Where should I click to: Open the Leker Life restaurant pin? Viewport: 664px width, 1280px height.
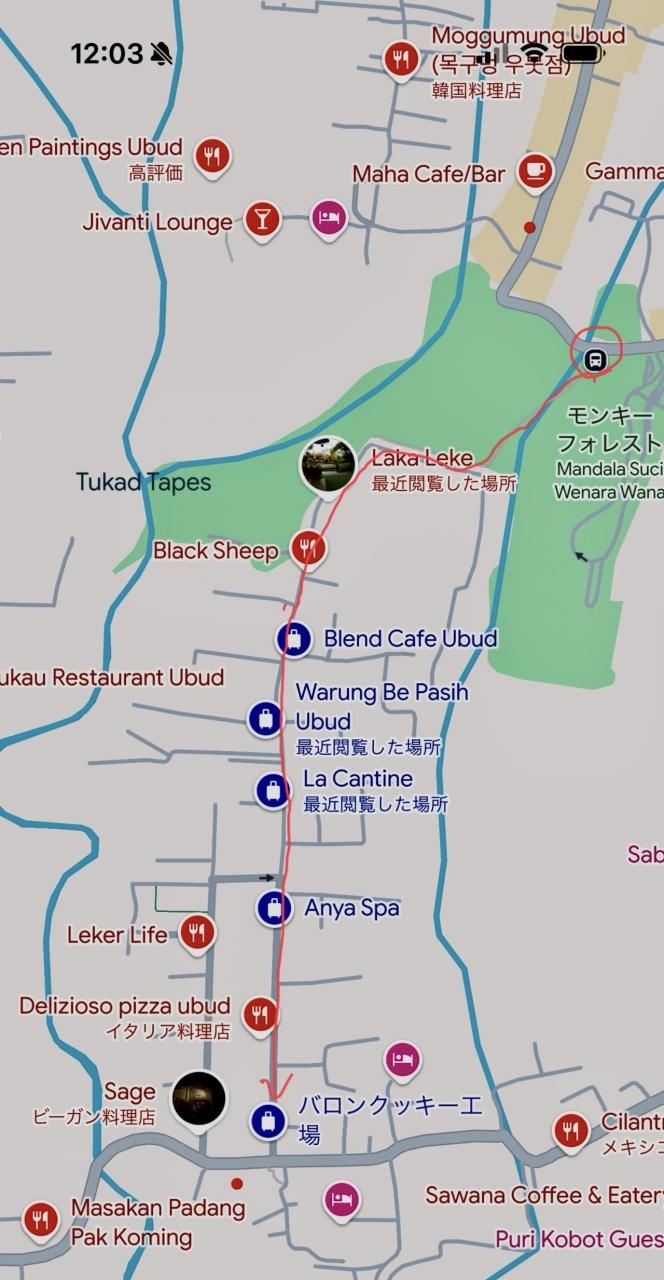click(197, 933)
